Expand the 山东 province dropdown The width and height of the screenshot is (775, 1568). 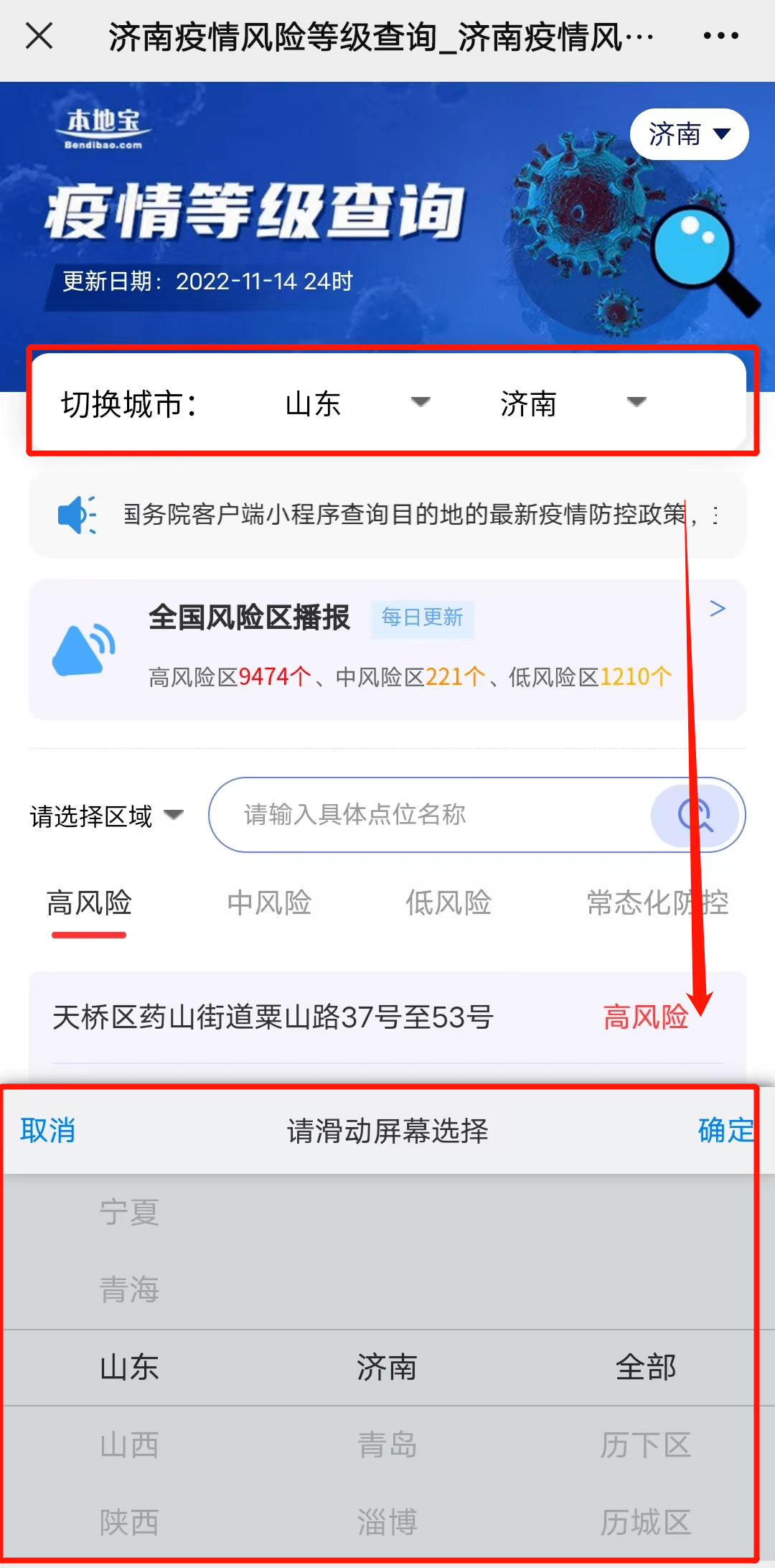(357, 403)
